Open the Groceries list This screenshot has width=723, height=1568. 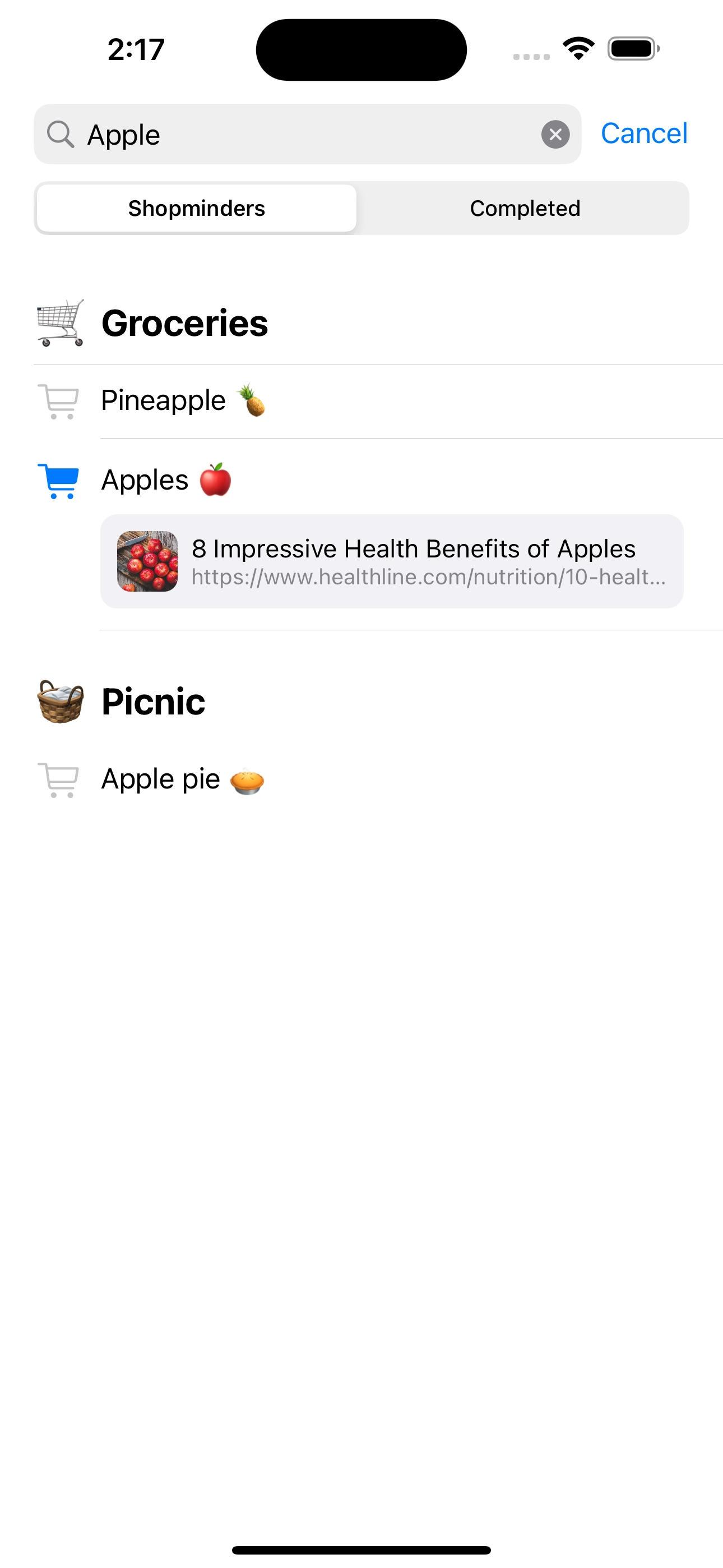tap(184, 323)
